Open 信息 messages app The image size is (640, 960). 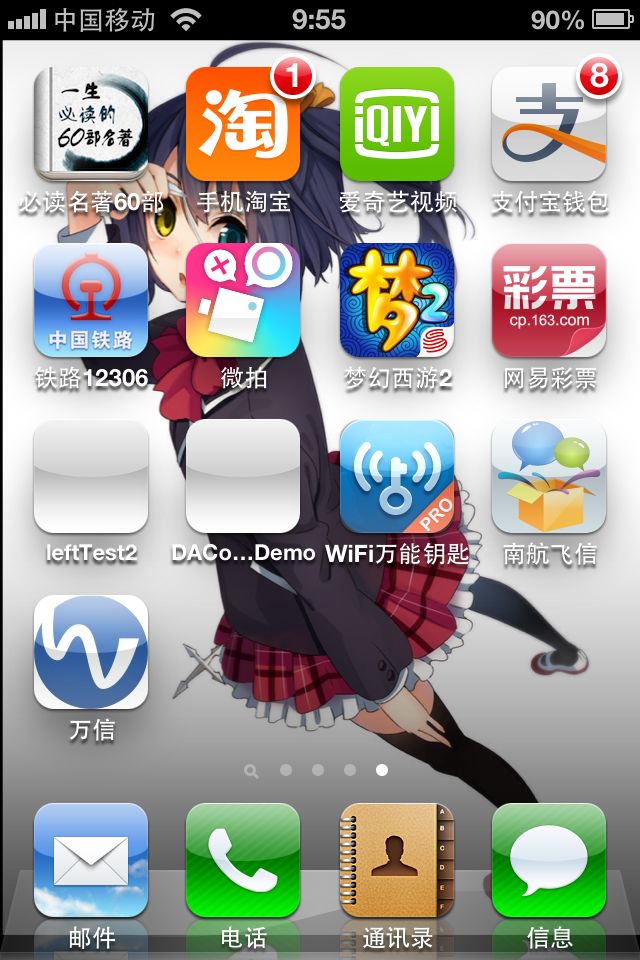click(549, 860)
